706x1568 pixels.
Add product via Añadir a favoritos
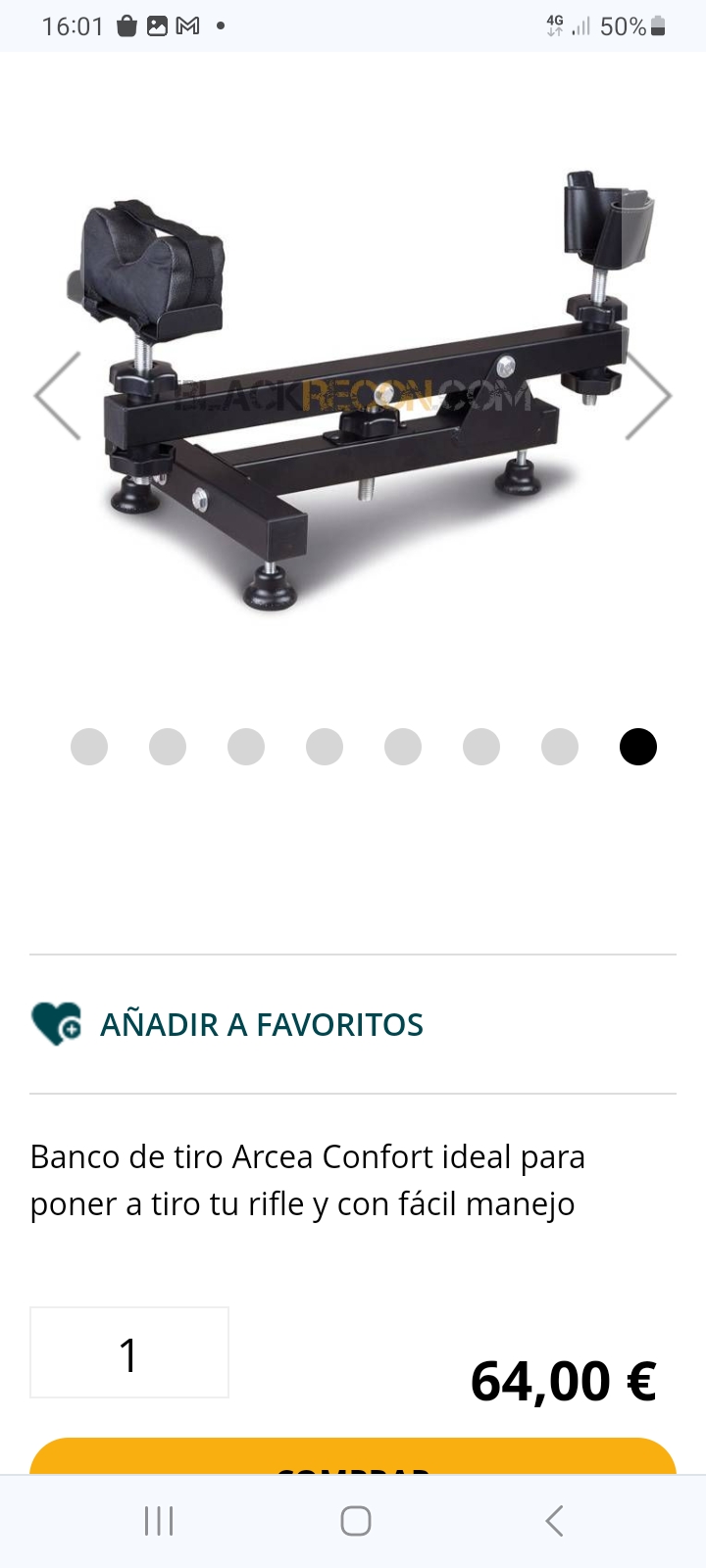pos(227,1024)
